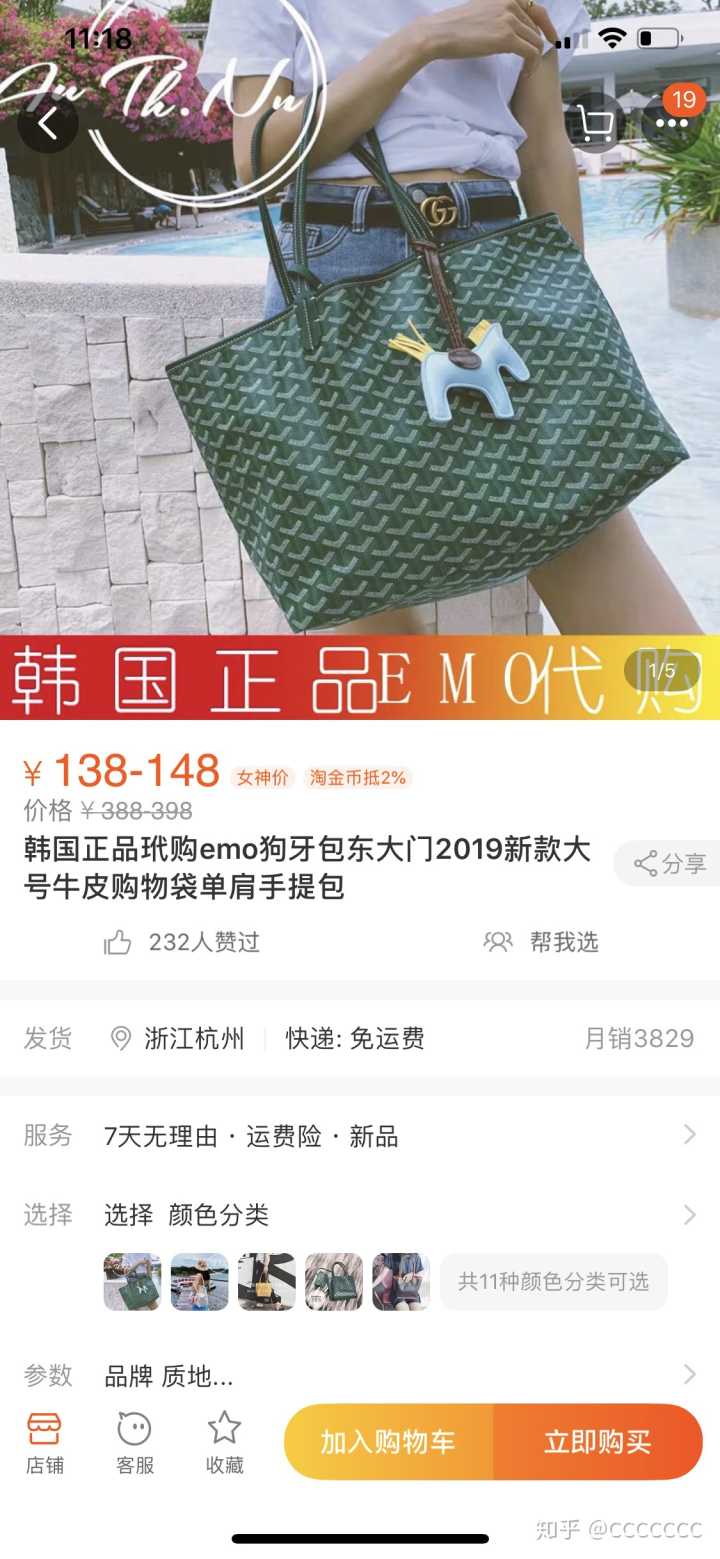Open the 选择 颜色分类 selector row
This screenshot has height=1559, width=720.
pyautogui.click(x=360, y=1215)
